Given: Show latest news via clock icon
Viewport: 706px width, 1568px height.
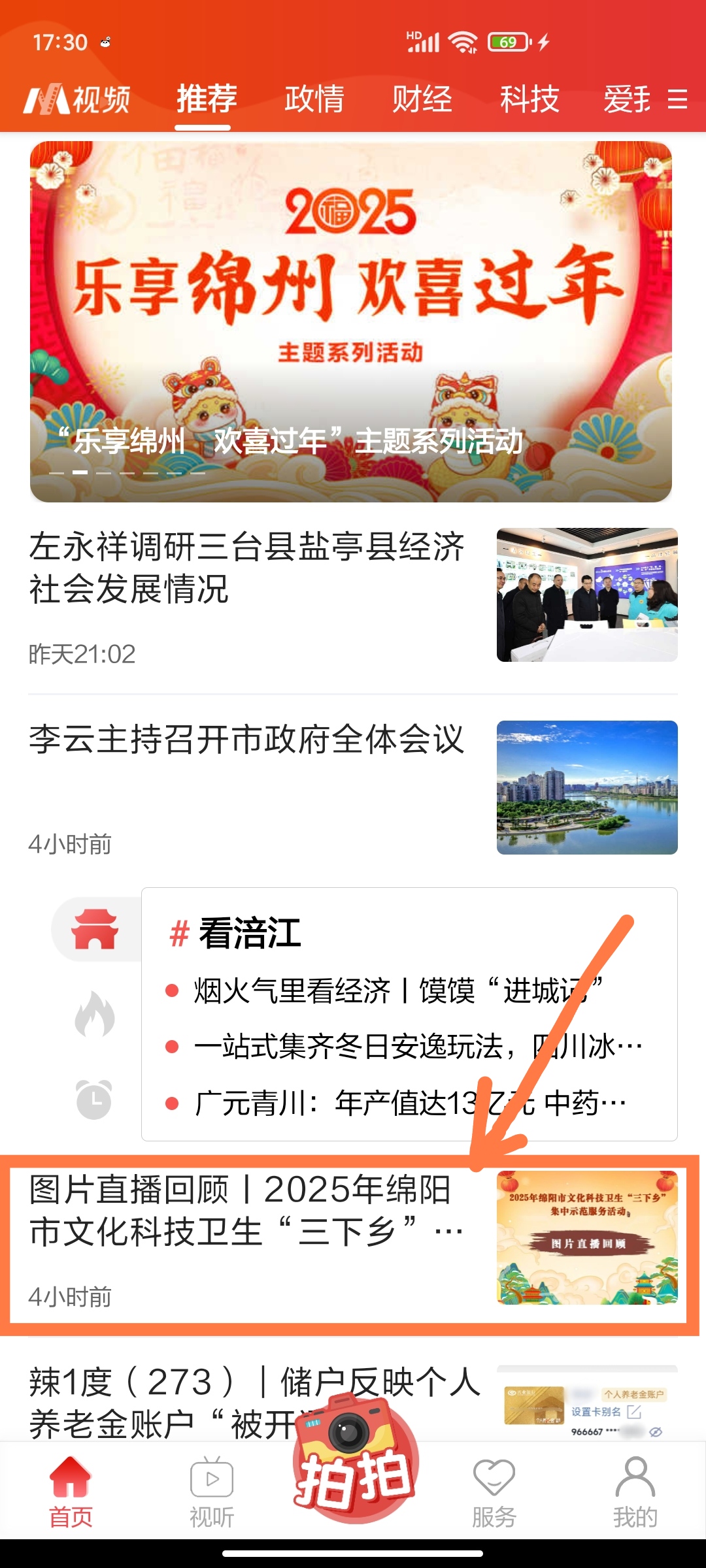Looking at the screenshot, I should [95, 1099].
